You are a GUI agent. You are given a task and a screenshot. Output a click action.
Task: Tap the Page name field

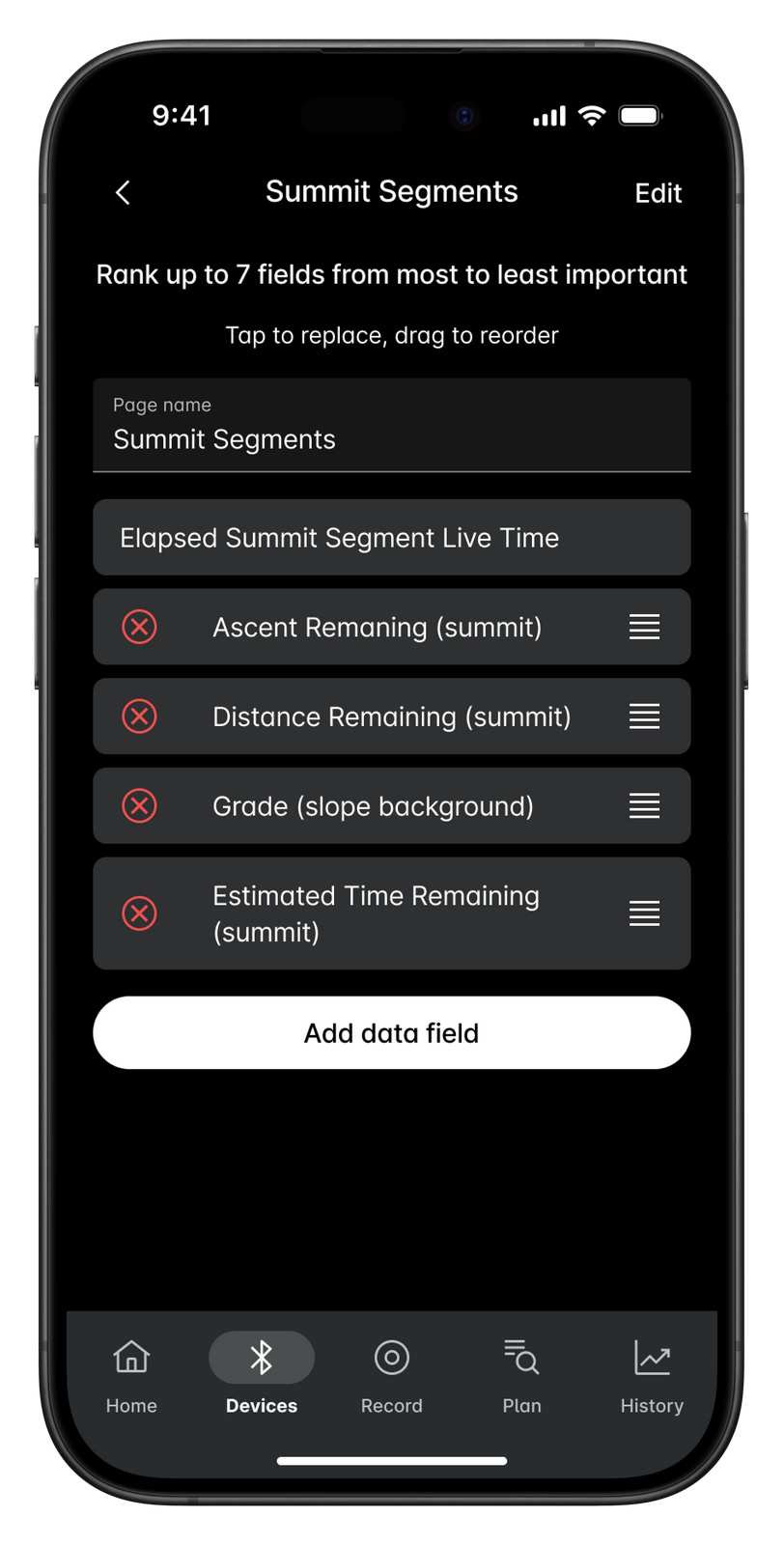(x=392, y=425)
